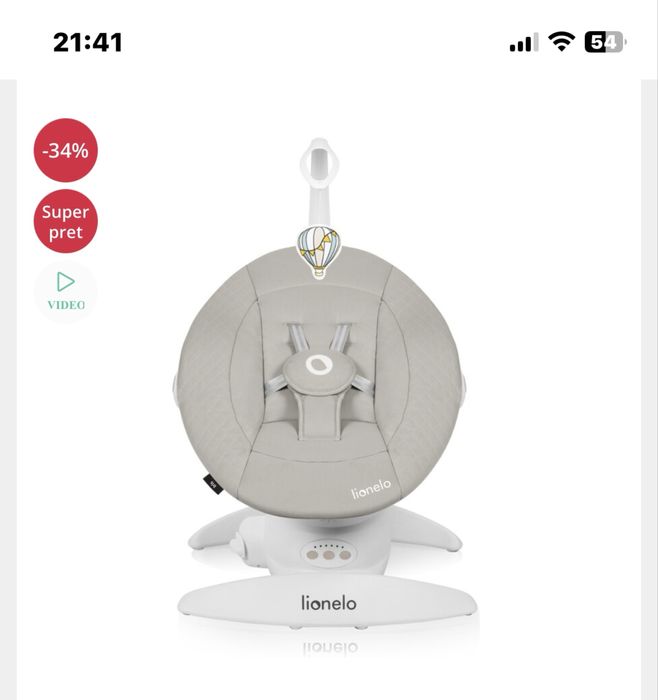Play the product video

[x=66, y=291]
